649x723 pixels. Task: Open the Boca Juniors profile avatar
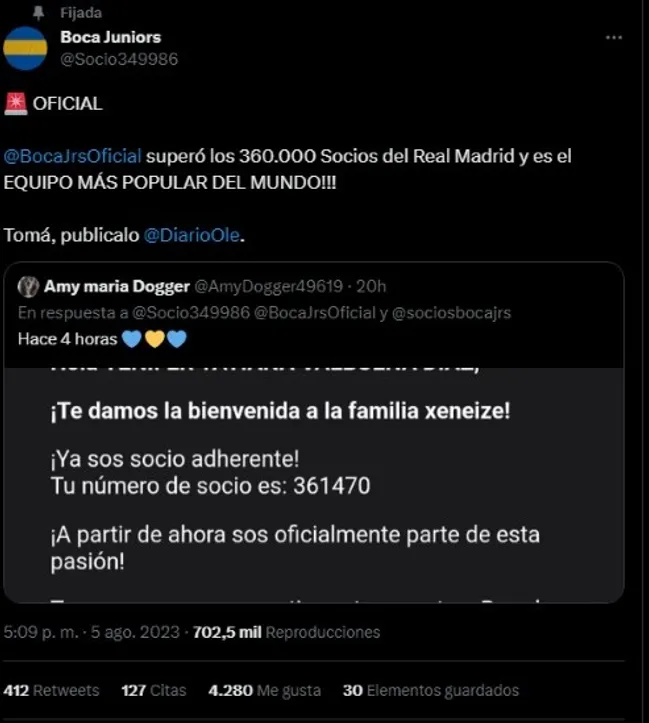coord(25,48)
